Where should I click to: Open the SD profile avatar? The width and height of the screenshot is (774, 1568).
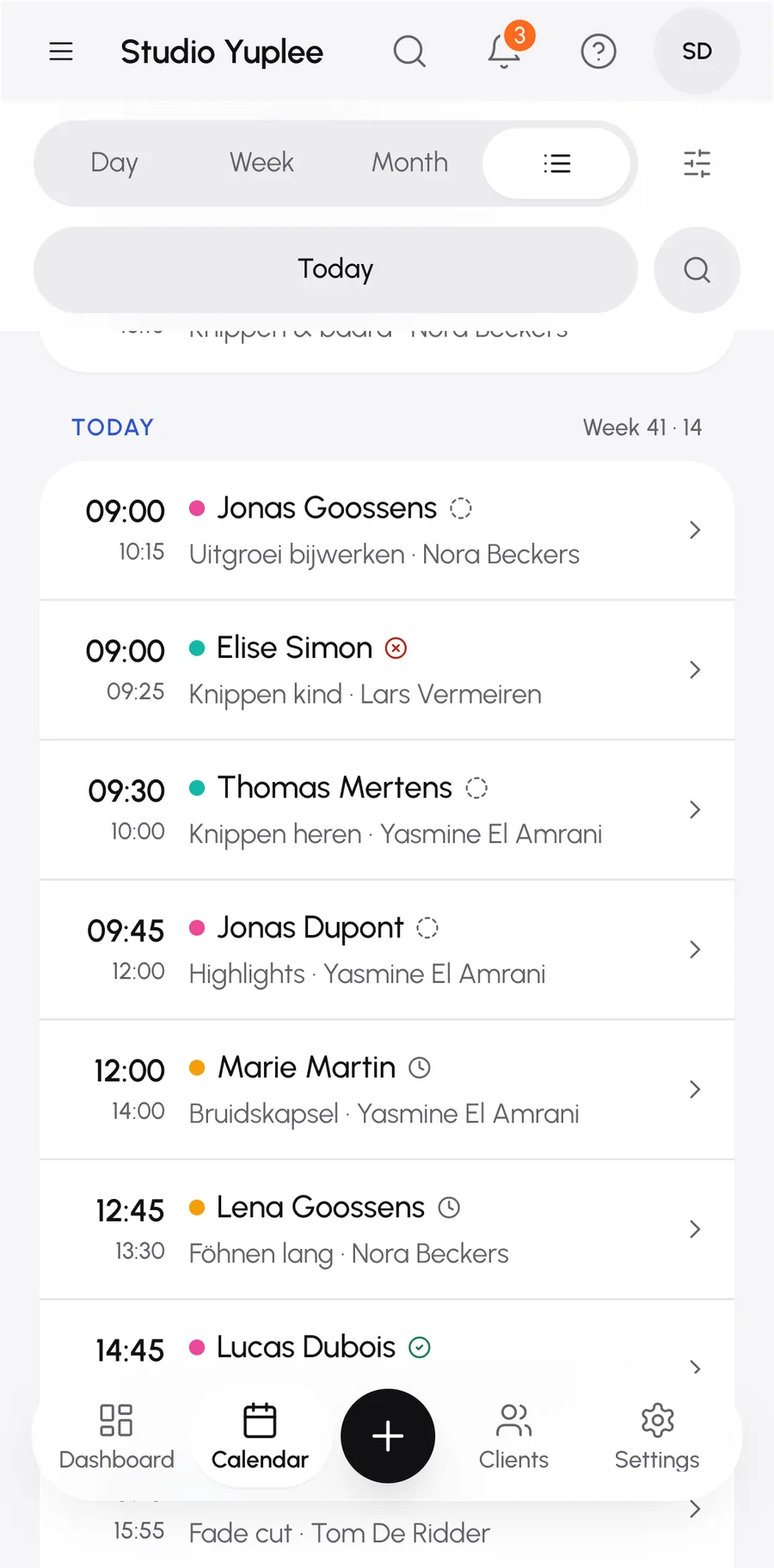coord(697,52)
